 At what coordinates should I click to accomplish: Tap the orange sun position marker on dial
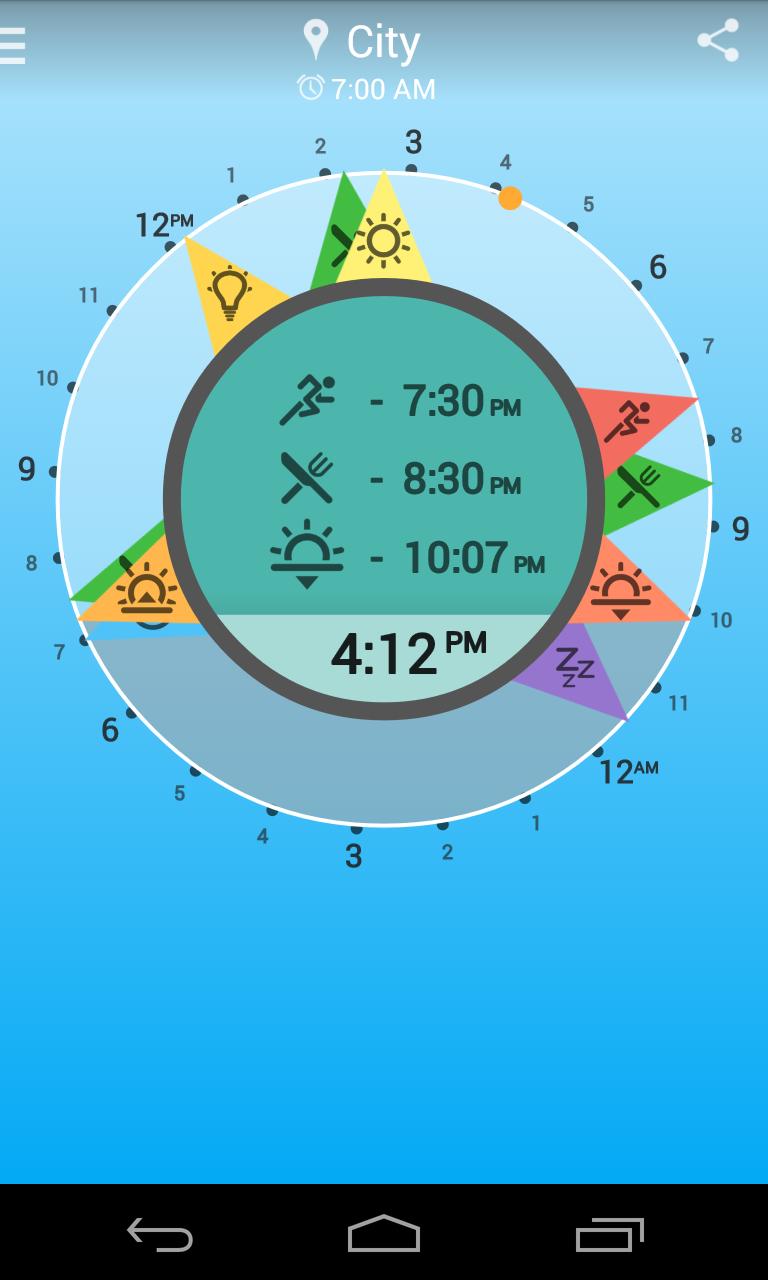tap(510, 198)
